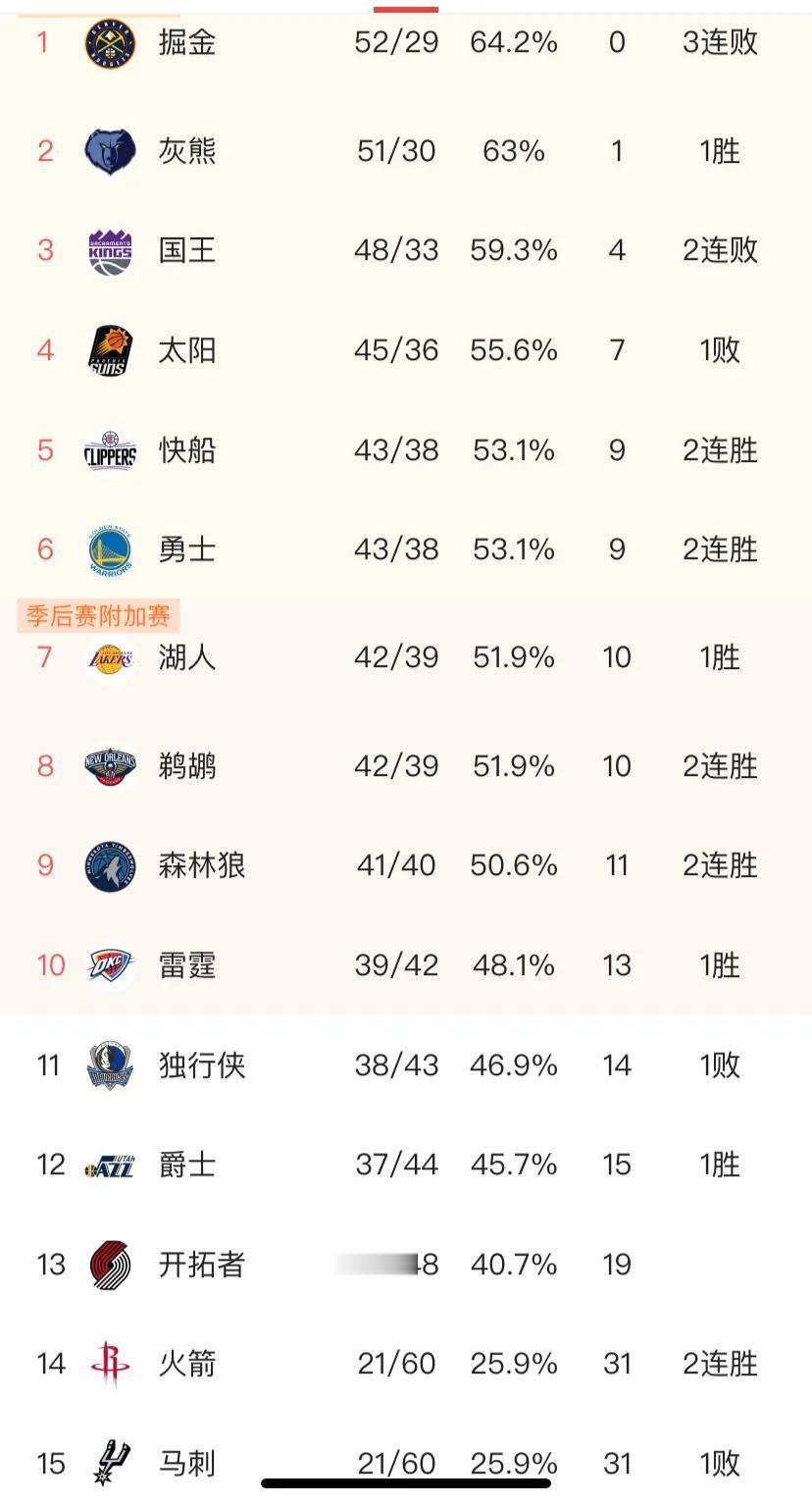Open the 掘金 team row
812x1504 pixels.
click(x=406, y=43)
